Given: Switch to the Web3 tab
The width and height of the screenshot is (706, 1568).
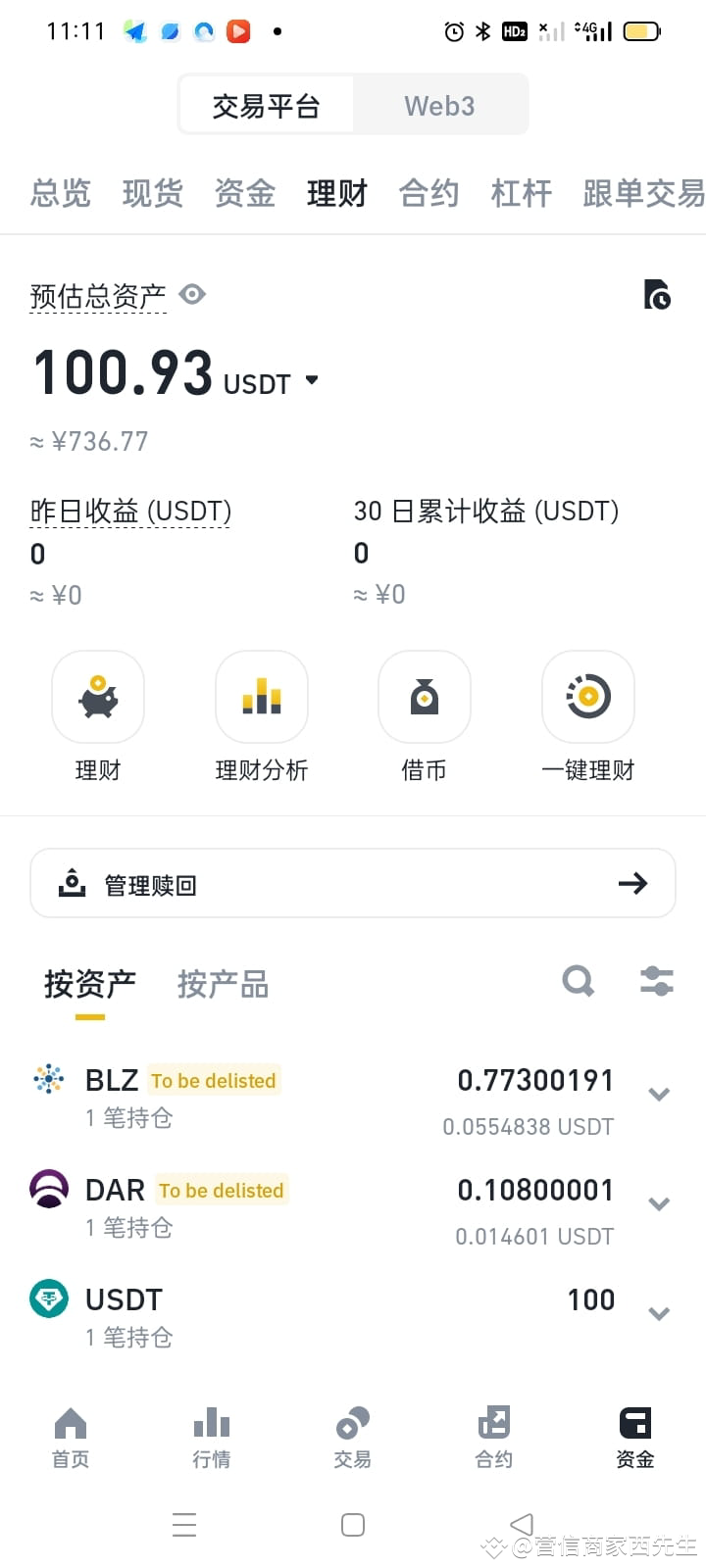Looking at the screenshot, I should pos(439,104).
